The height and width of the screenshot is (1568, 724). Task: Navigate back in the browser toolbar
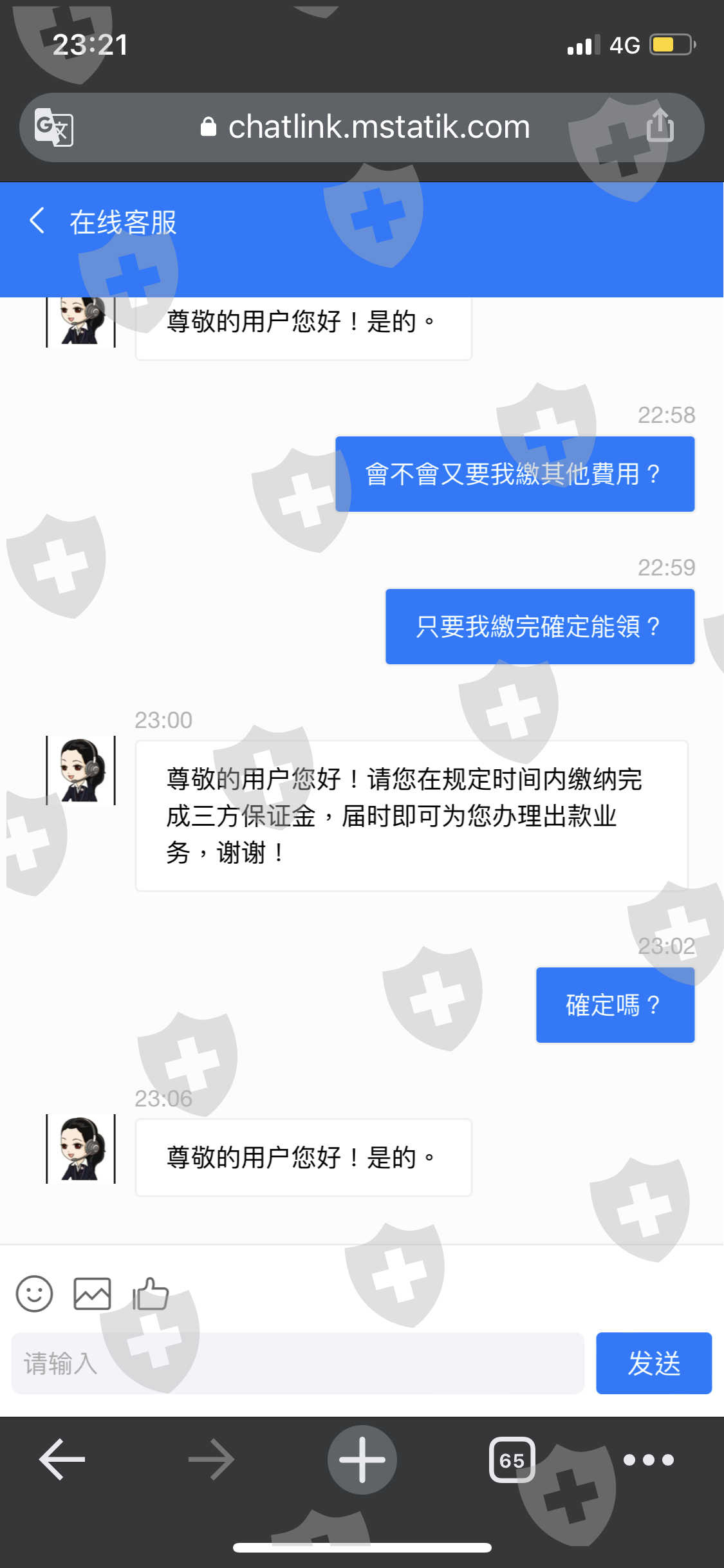pos(62,1459)
